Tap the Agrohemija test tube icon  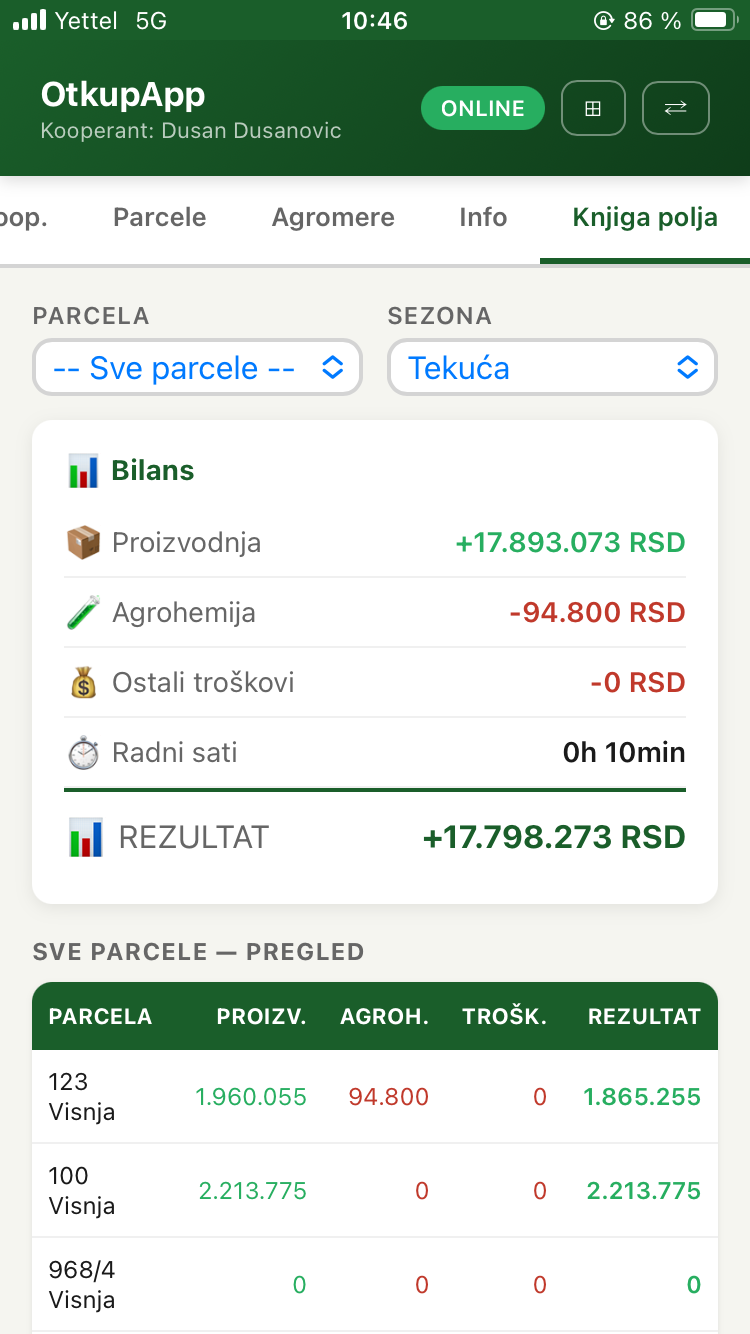[84, 612]
